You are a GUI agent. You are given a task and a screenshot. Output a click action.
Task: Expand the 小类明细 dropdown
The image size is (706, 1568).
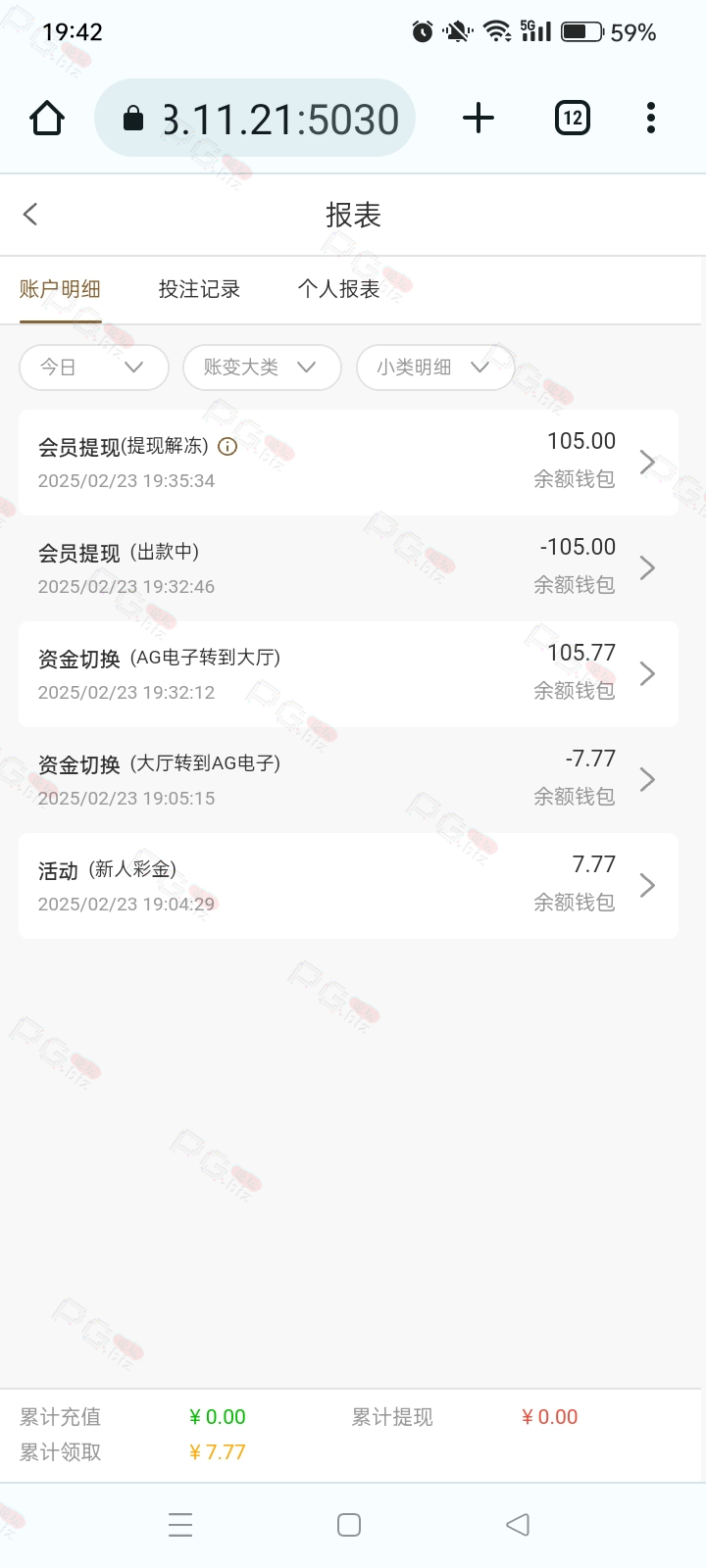click(435, 367)
